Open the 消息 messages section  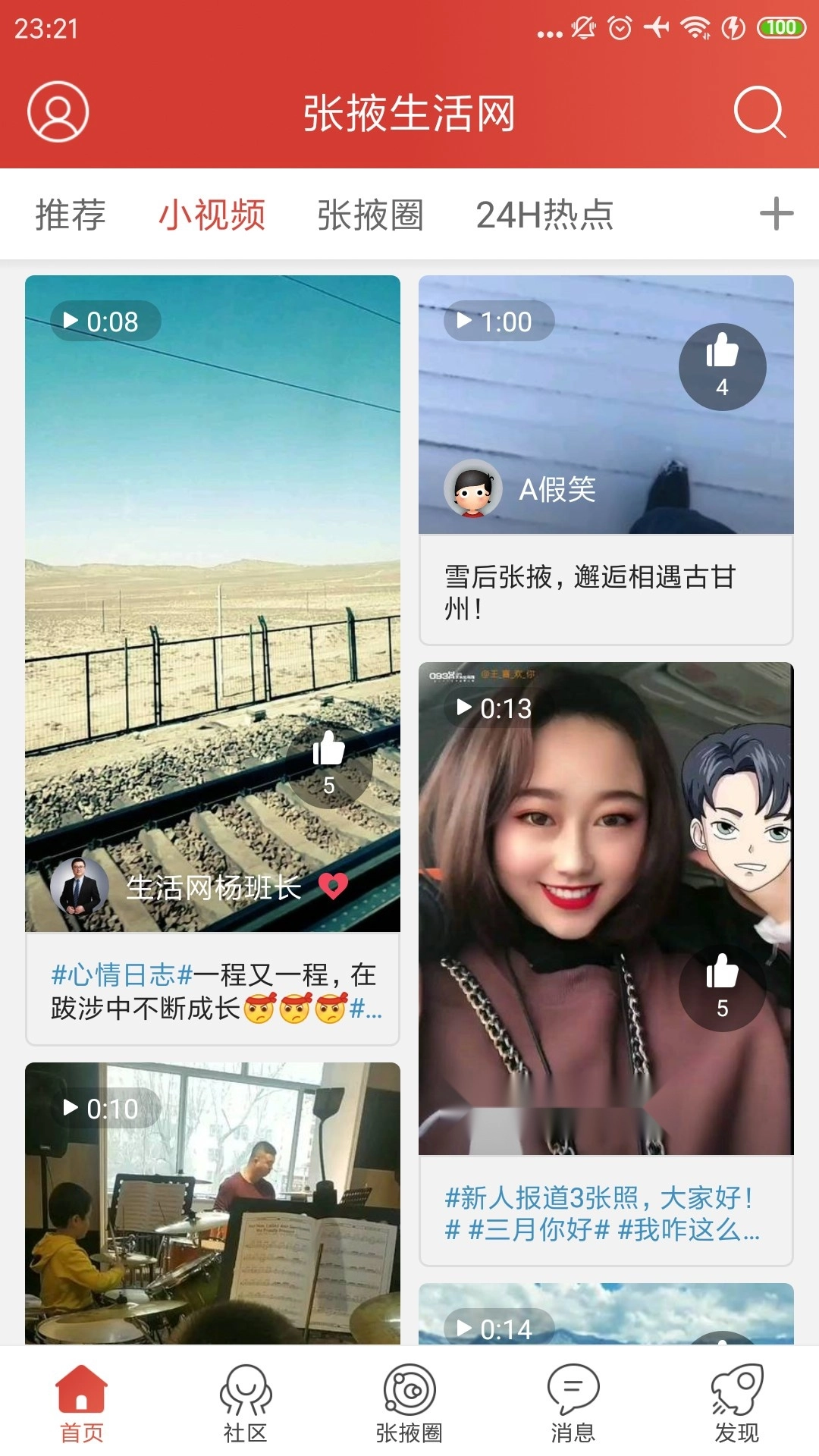tap(573, 1407)
